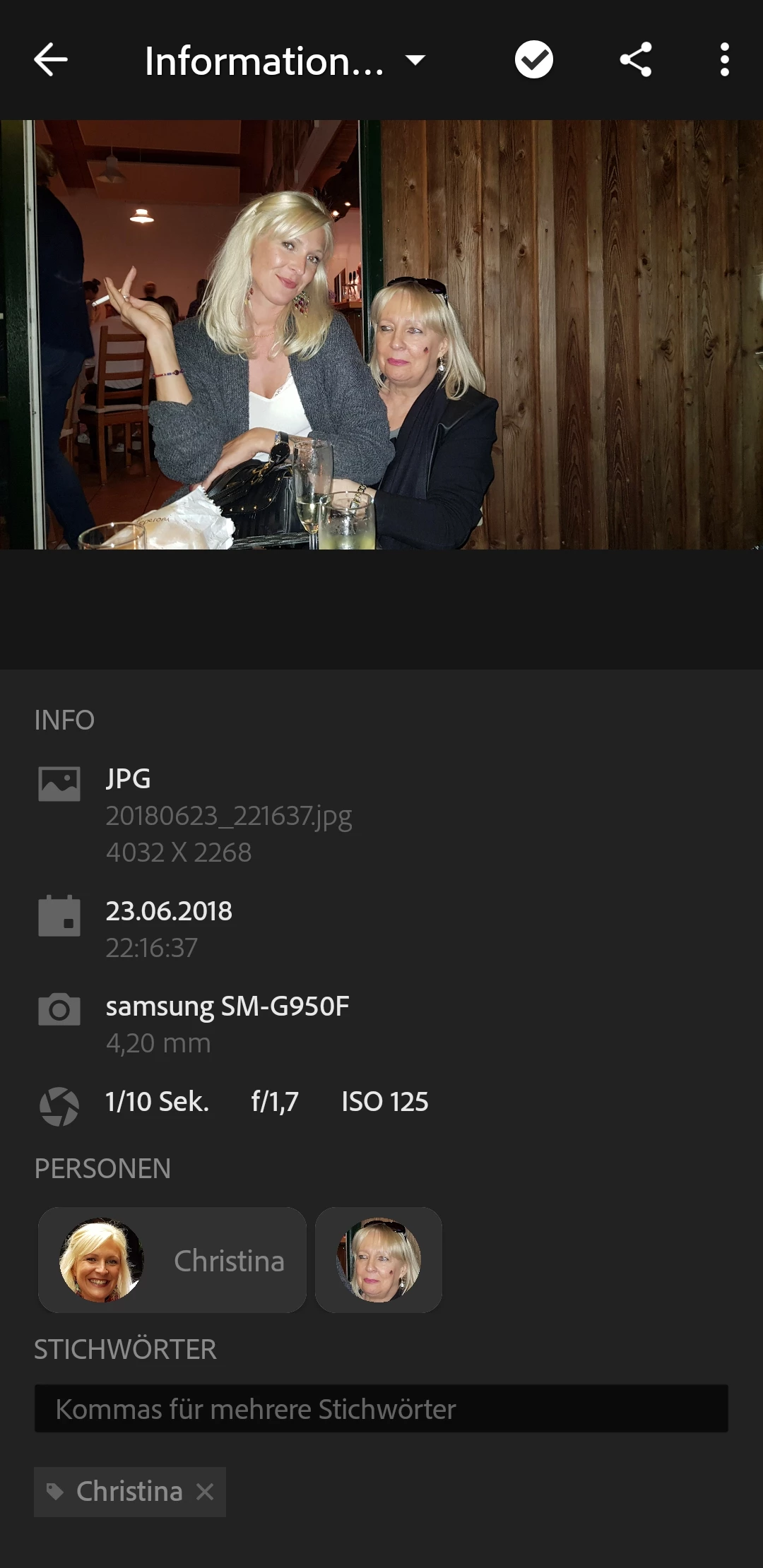Remove the Christina keyword tag
The image size is (763, 1568).
pyautogui.click(x=205, y=1492)
